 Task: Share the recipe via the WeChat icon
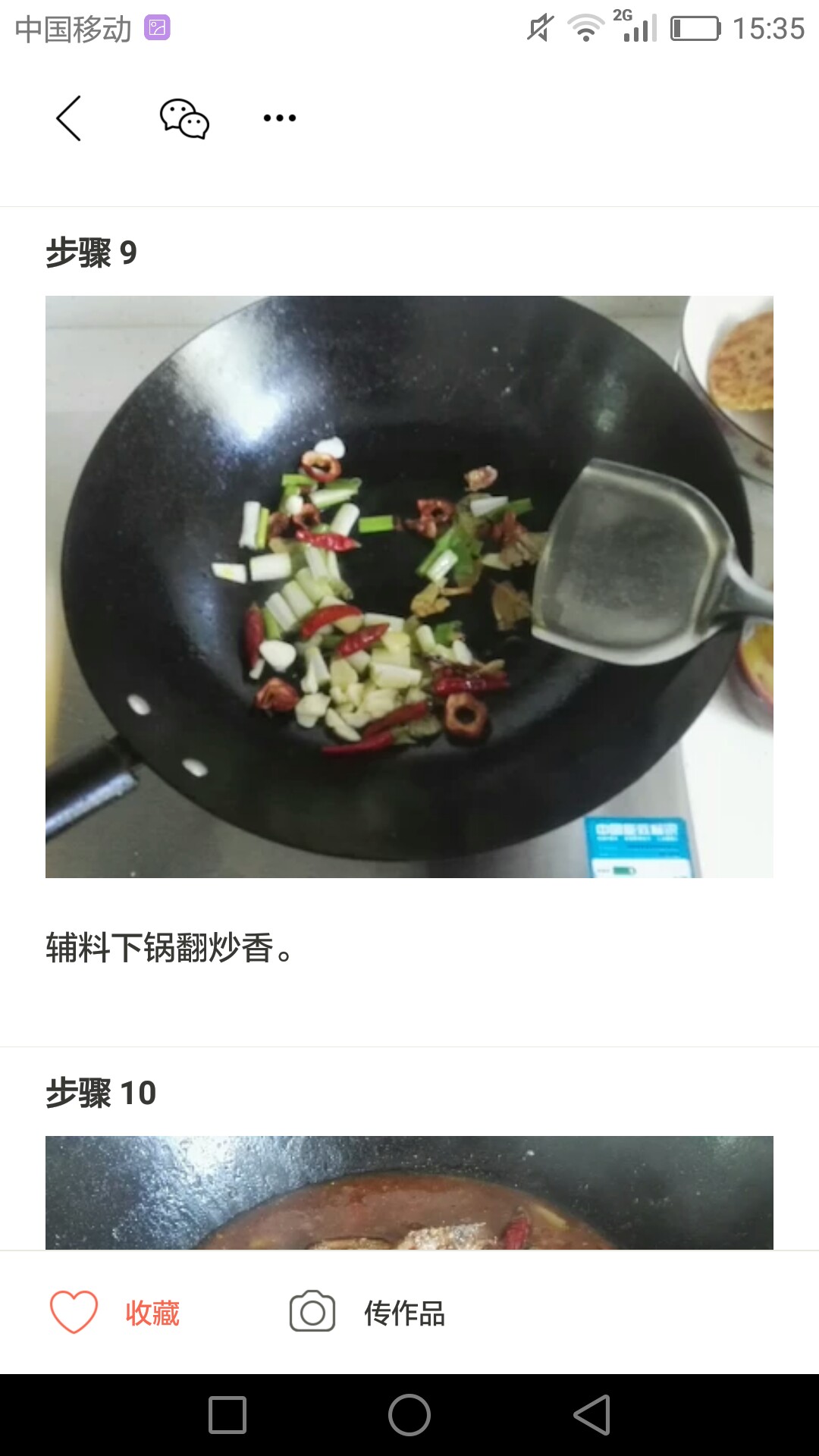[x=184, y=118]
